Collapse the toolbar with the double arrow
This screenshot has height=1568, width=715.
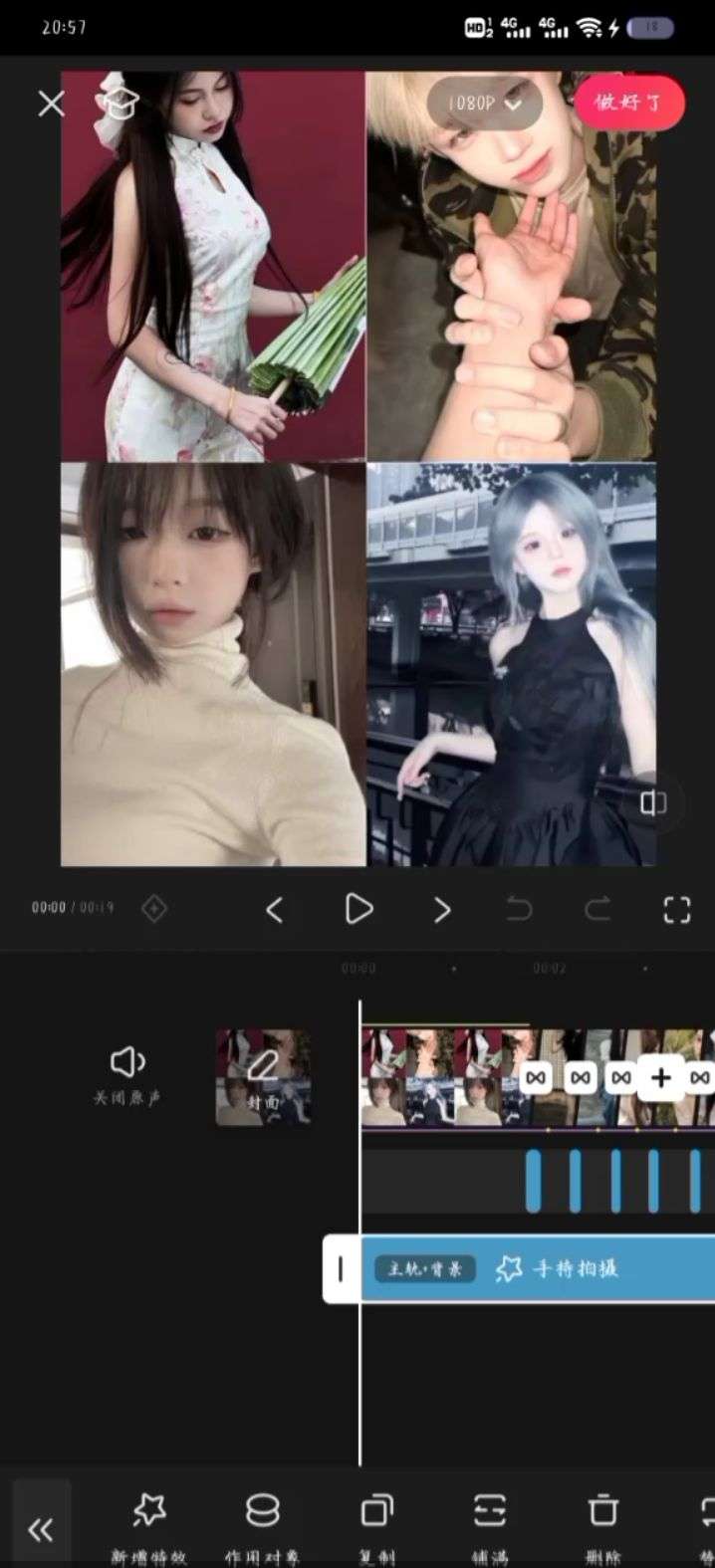point(41,1528)
